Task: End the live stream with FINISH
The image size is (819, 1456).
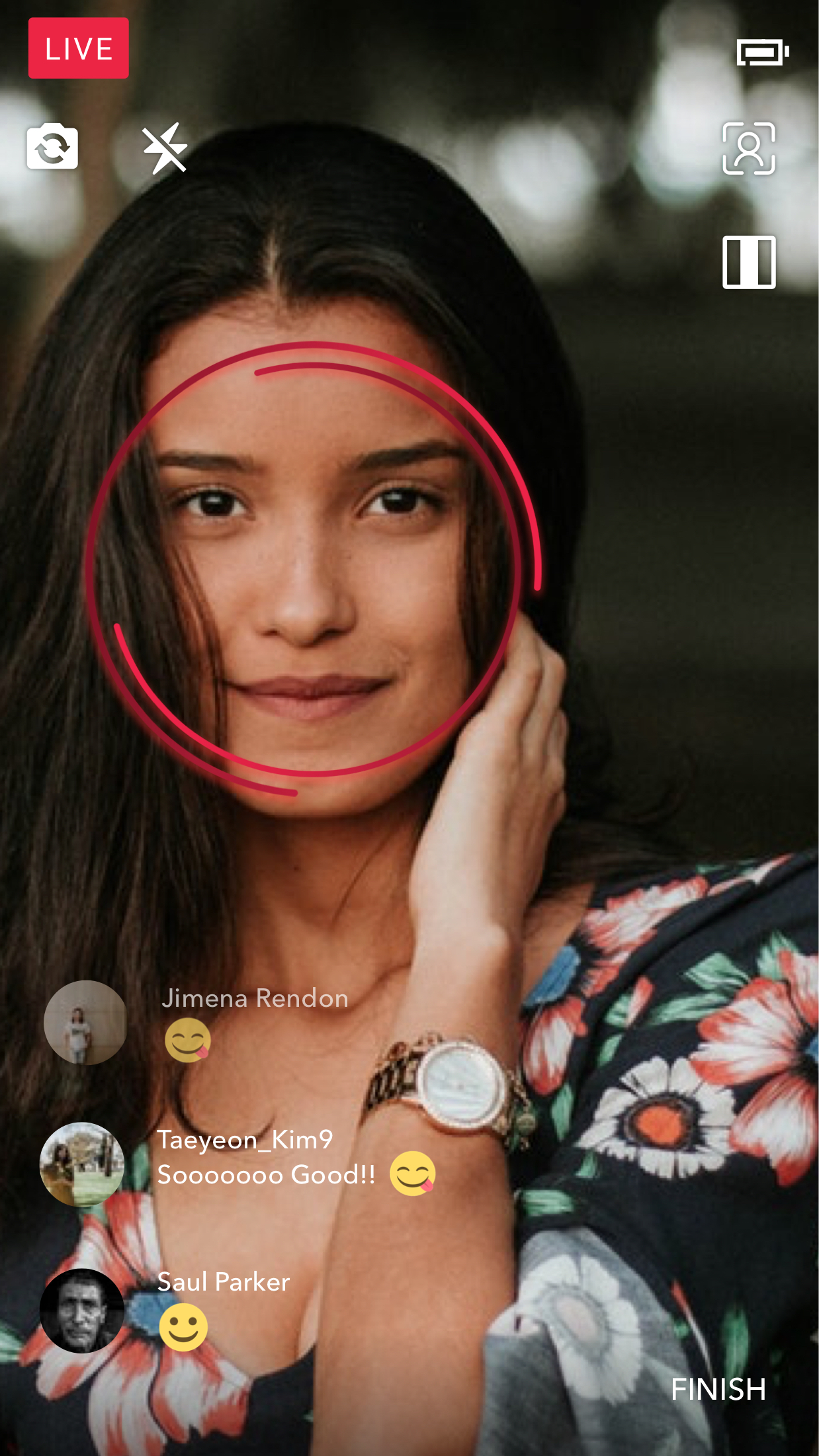Action: pos(718,1389)
